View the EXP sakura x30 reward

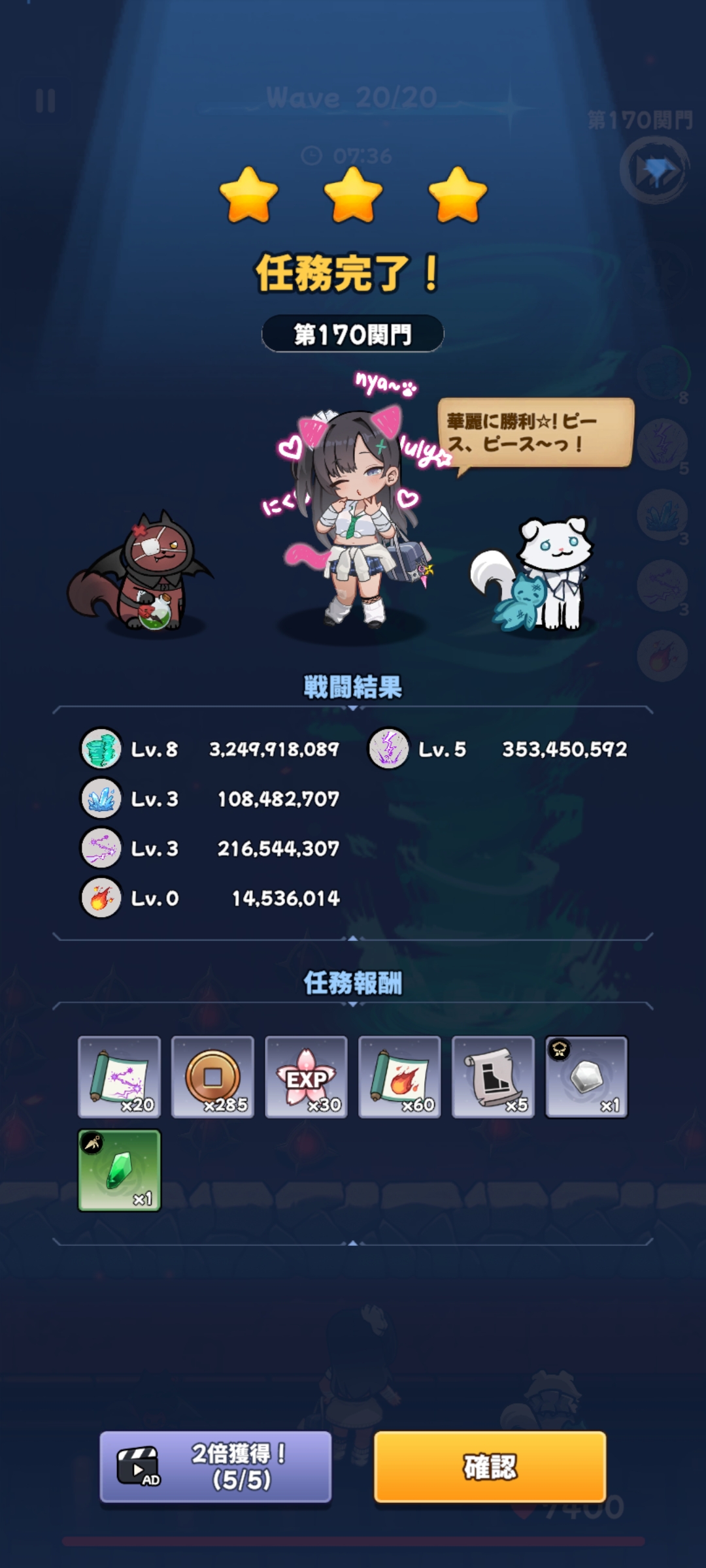tap(306, 1077)
